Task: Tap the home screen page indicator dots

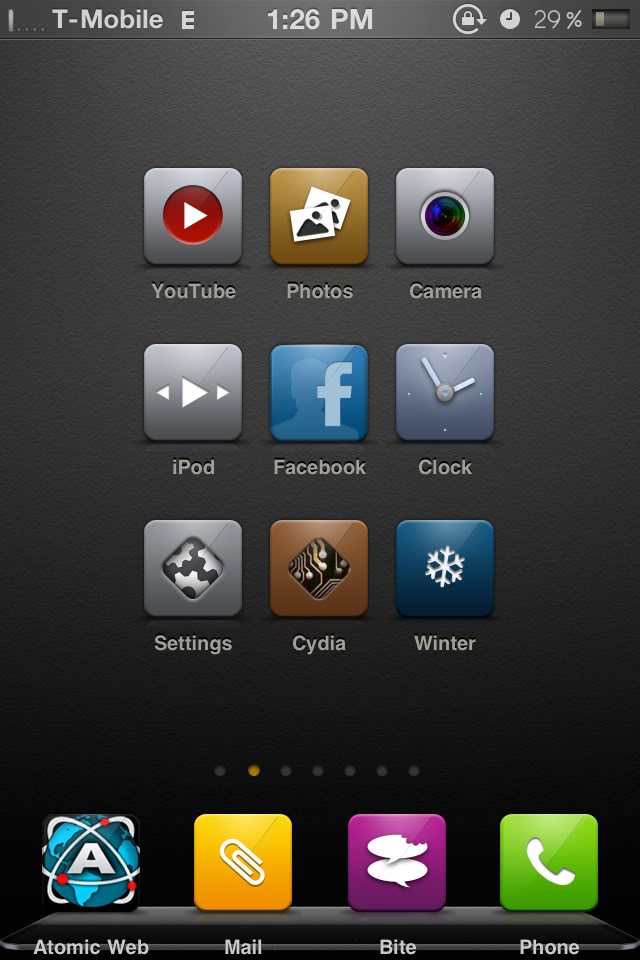Action: (x=317, y=771)
